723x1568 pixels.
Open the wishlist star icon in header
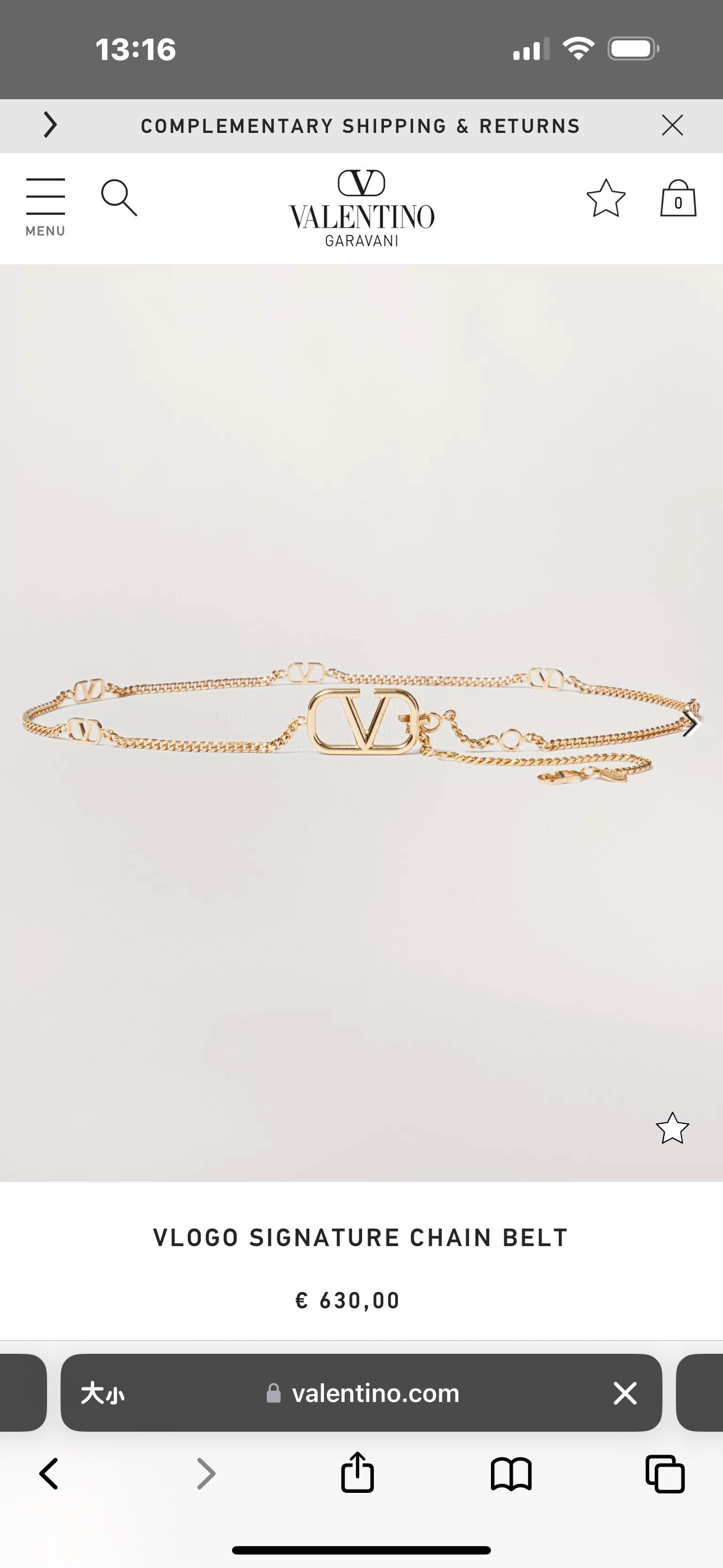606,199
